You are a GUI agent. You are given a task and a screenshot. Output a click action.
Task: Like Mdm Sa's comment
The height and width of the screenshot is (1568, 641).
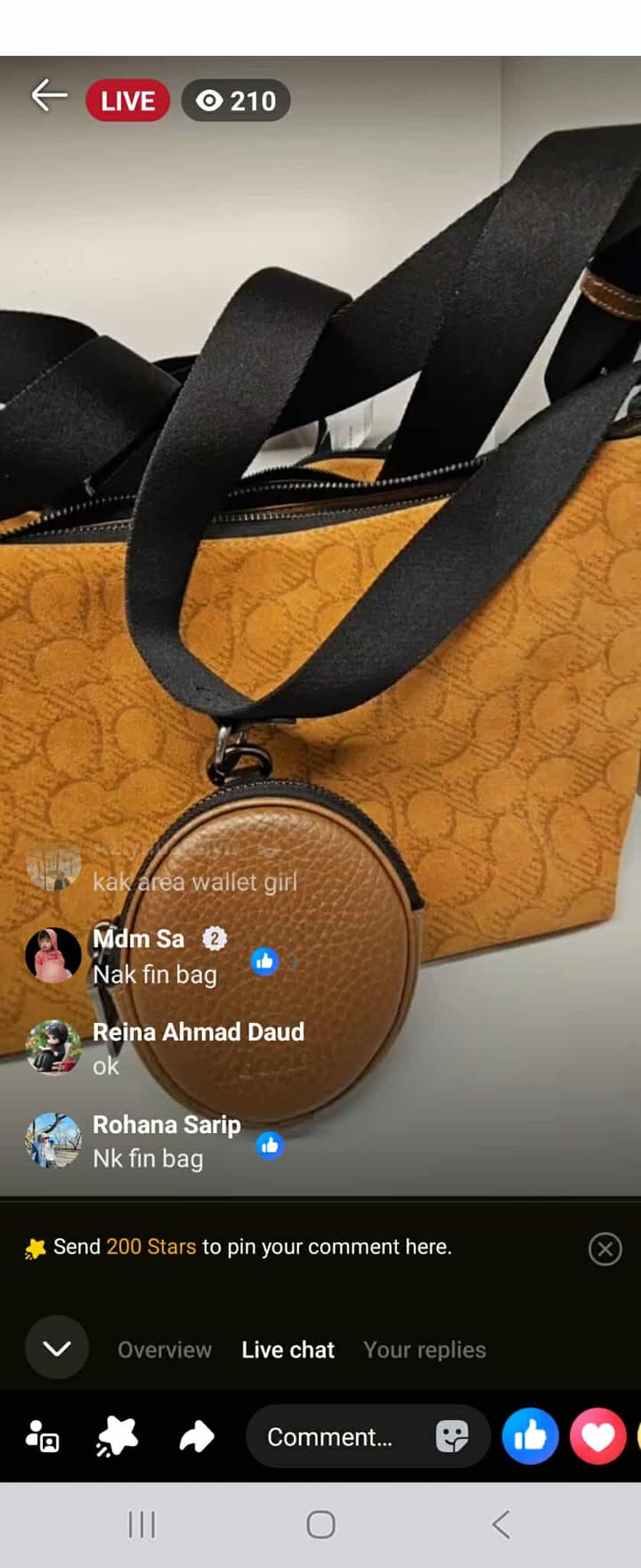[264, 960]
